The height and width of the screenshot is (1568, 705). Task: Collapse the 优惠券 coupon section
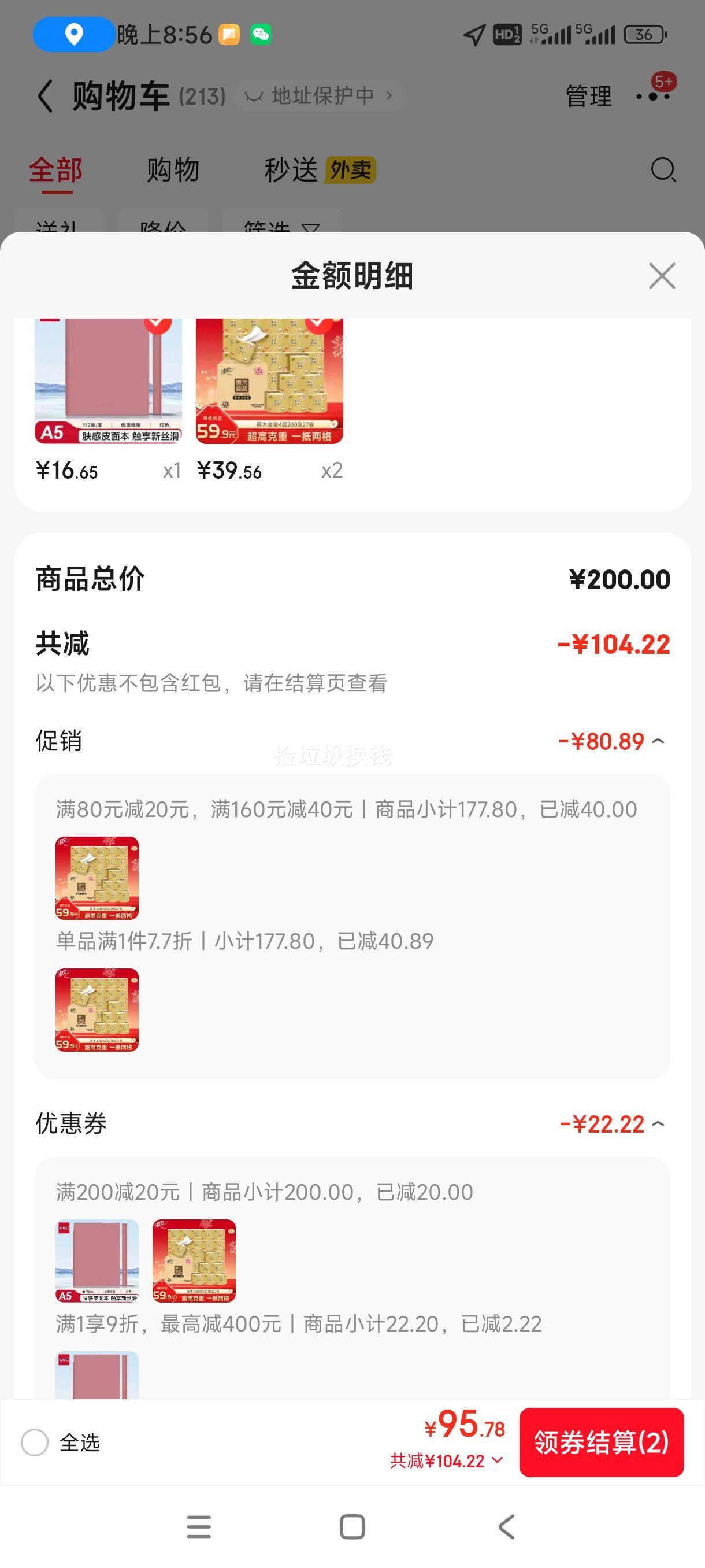pyautogui.click(x=657, y=1123)
